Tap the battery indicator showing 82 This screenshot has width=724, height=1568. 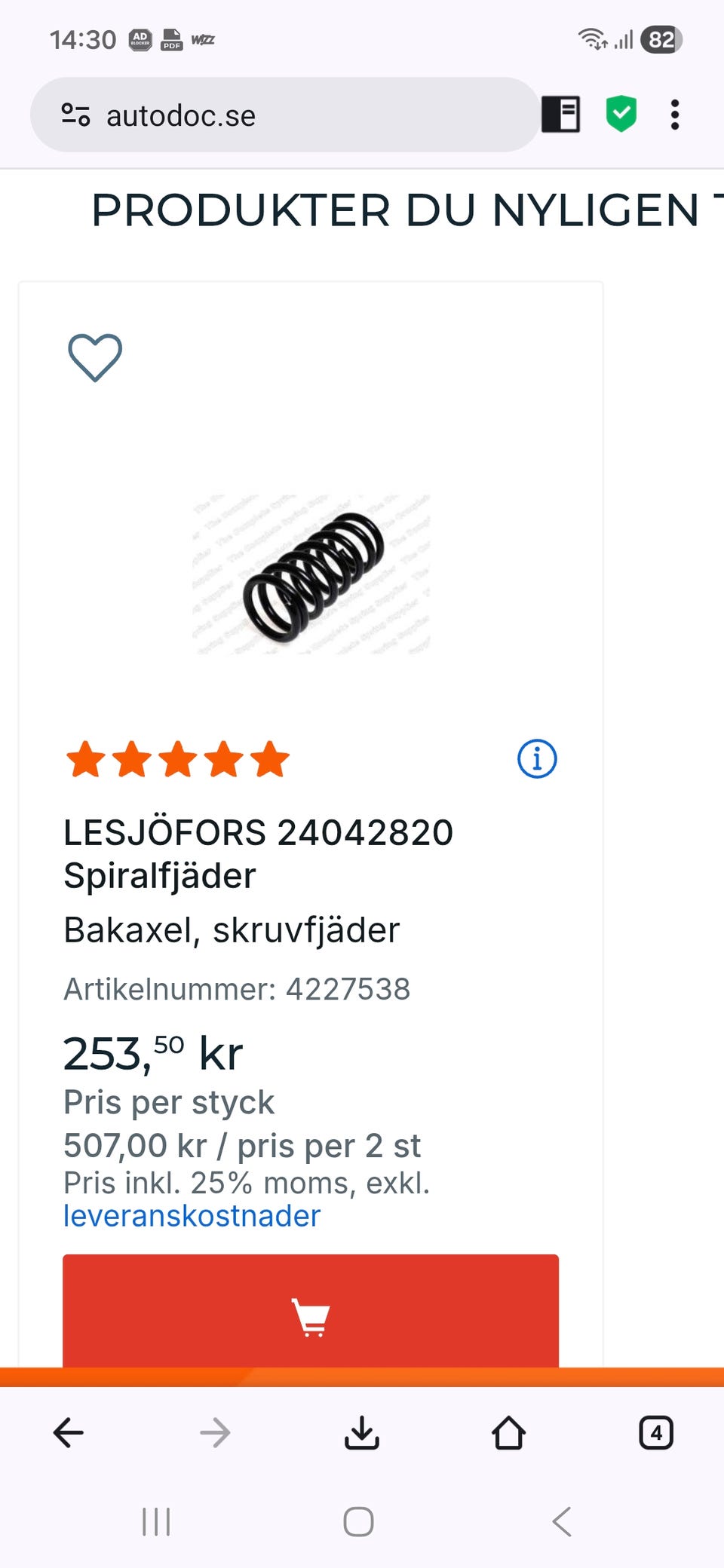(660, 41)
